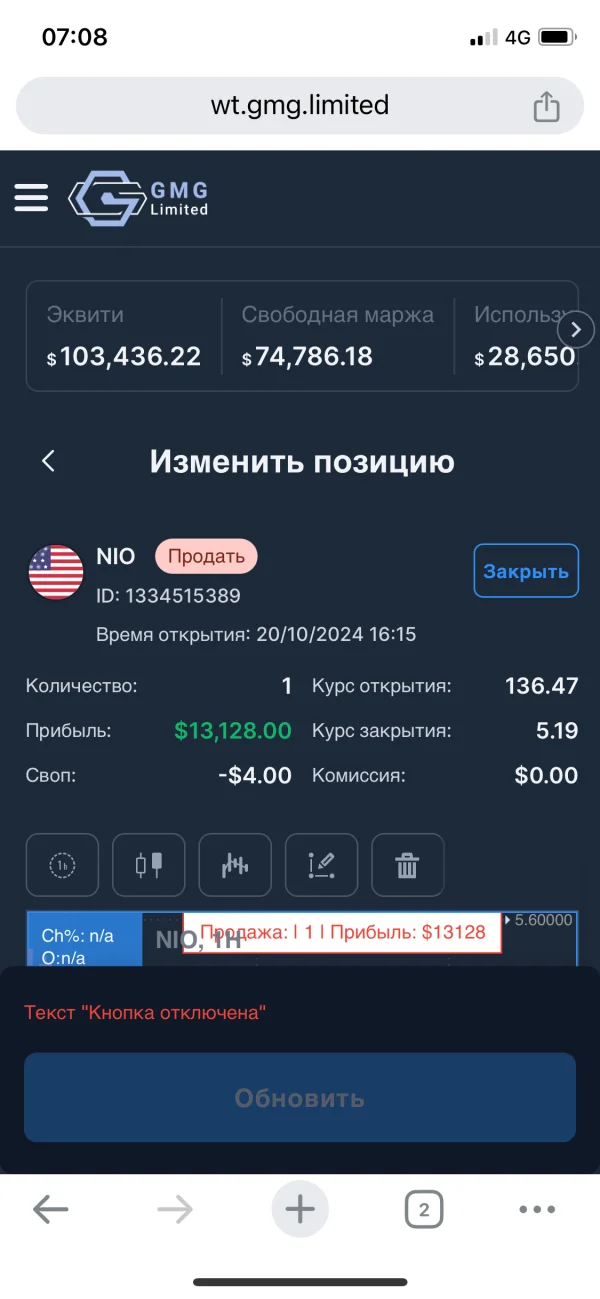Tap the Обновить button

tap(300, 1097)
